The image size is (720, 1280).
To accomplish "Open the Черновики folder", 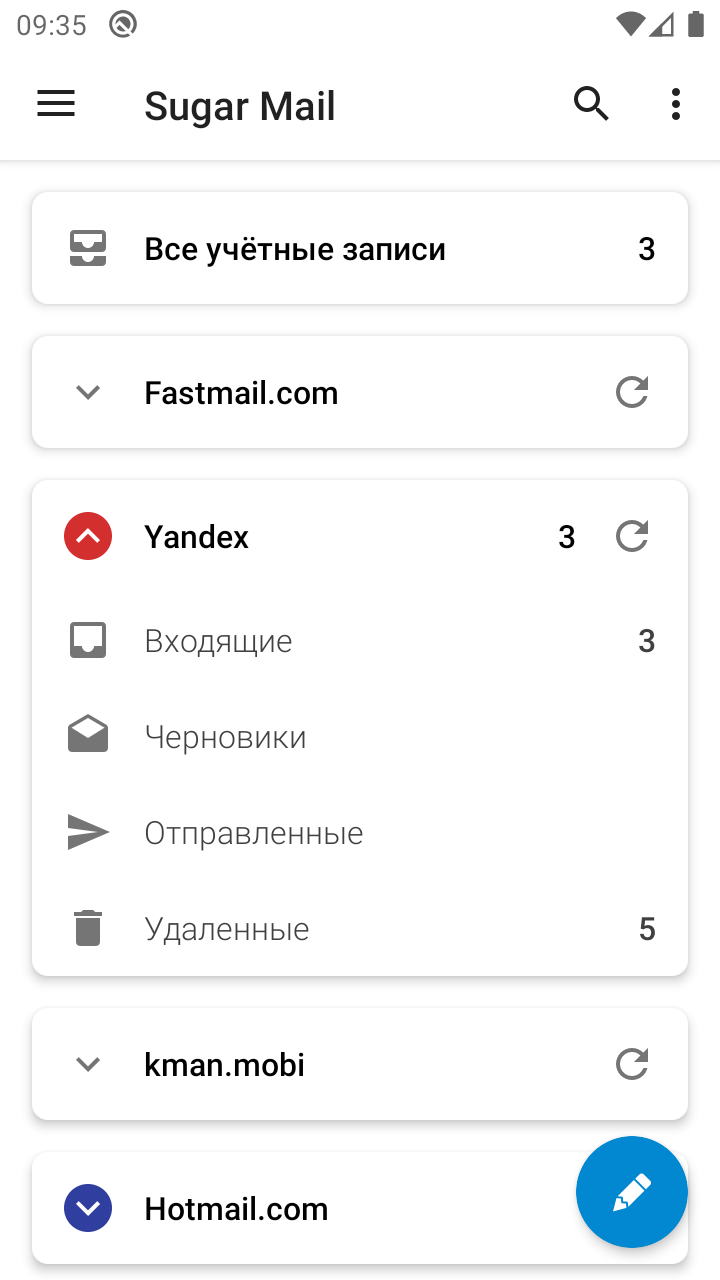I will tap(360, 737).
